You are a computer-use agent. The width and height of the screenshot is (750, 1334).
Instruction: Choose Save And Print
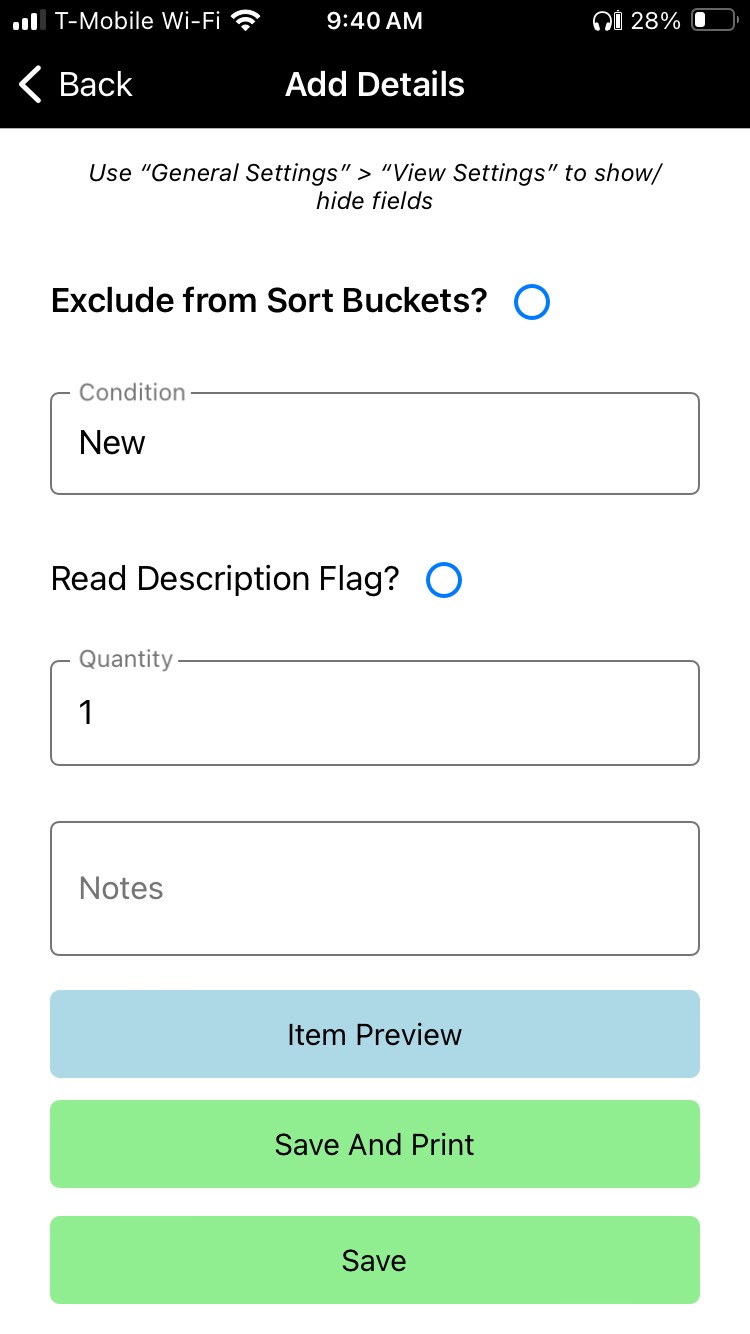(375, 1144)
